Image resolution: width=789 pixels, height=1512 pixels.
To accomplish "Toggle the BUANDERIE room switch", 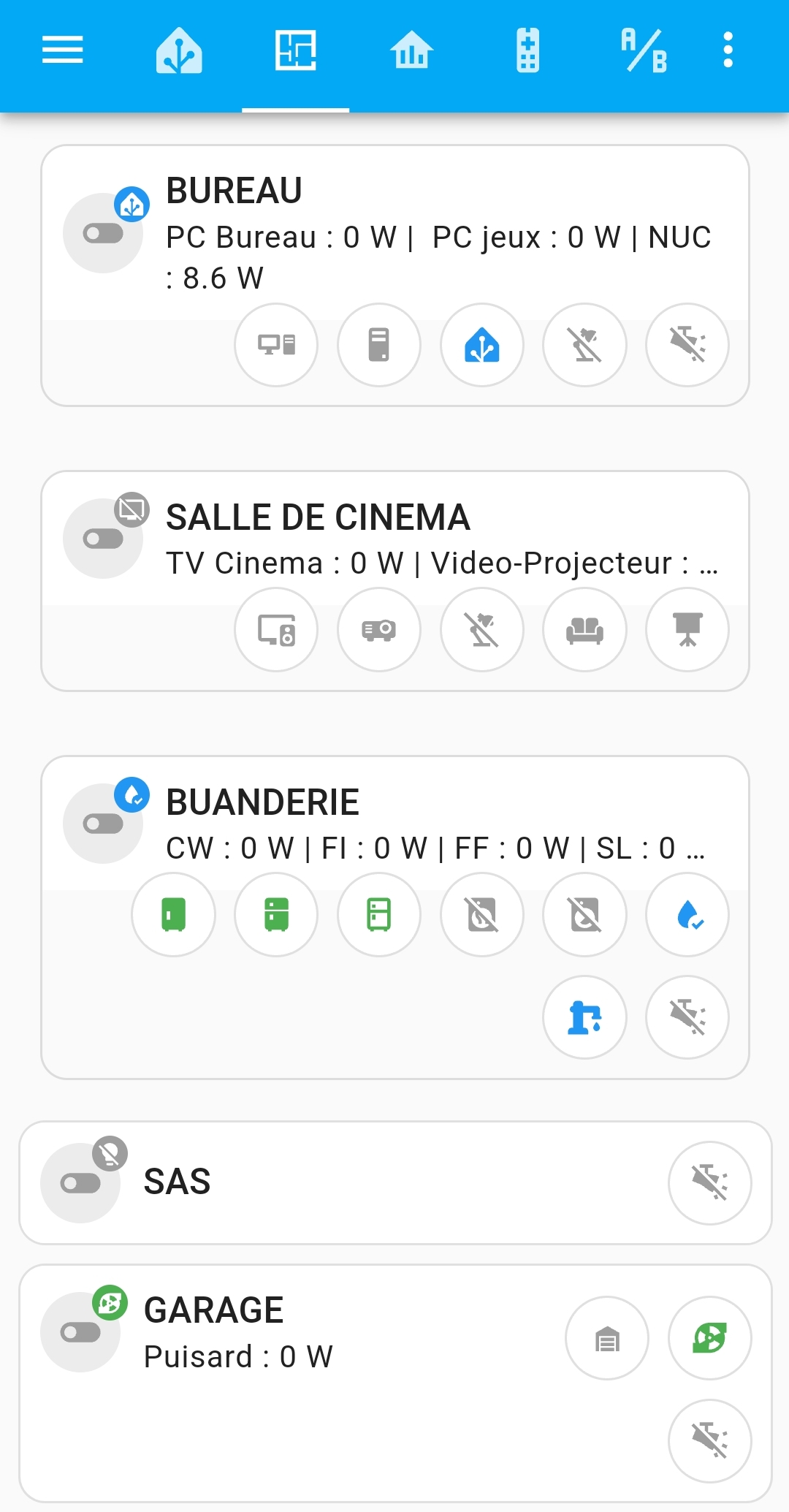I will coord(103,824).
